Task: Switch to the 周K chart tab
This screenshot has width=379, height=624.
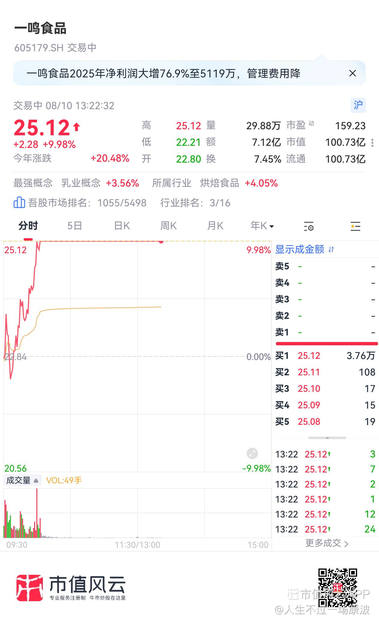Action: [168, 226]
